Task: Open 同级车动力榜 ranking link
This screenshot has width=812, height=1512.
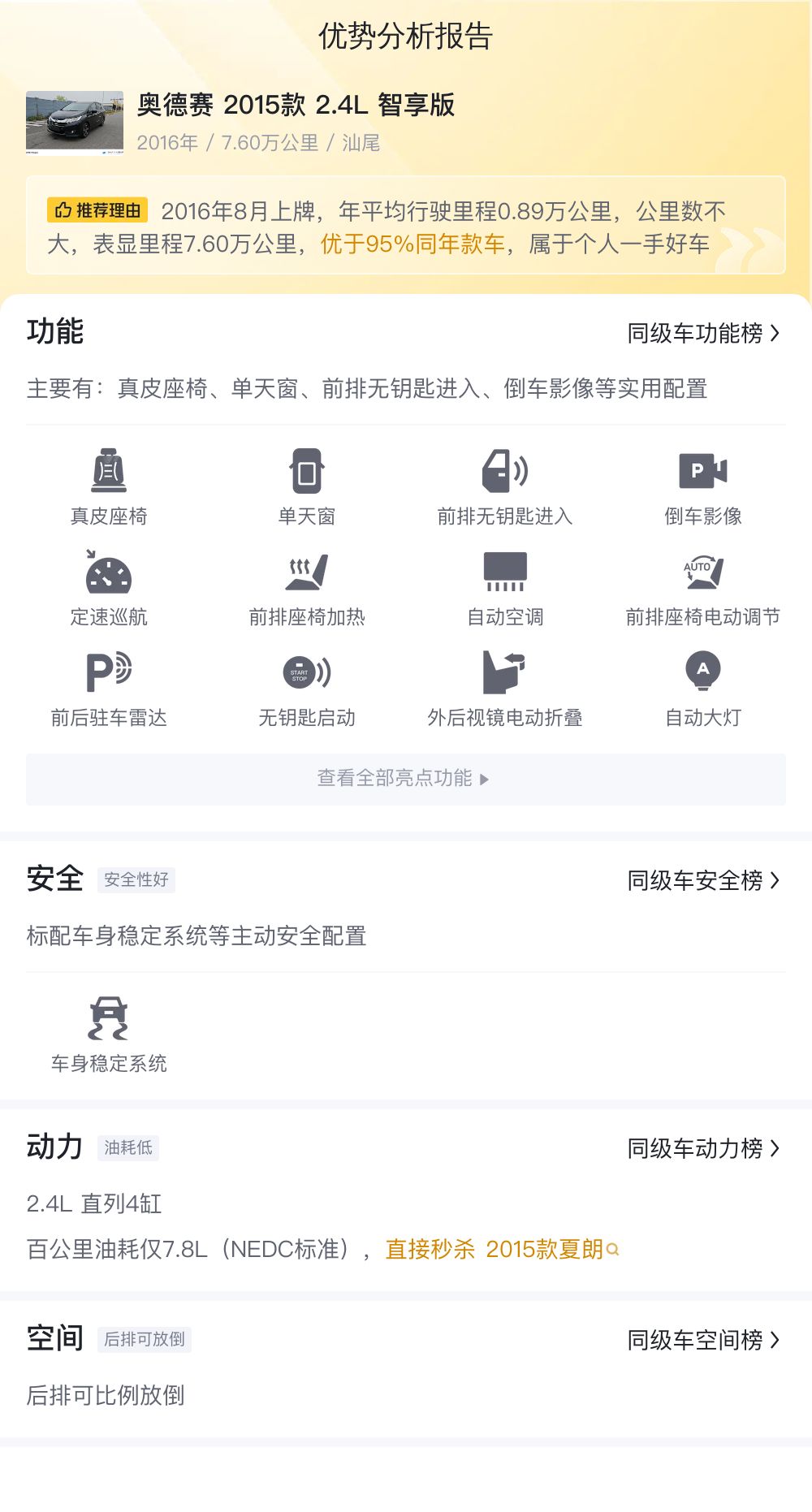Action: [x=703, y=1148]
